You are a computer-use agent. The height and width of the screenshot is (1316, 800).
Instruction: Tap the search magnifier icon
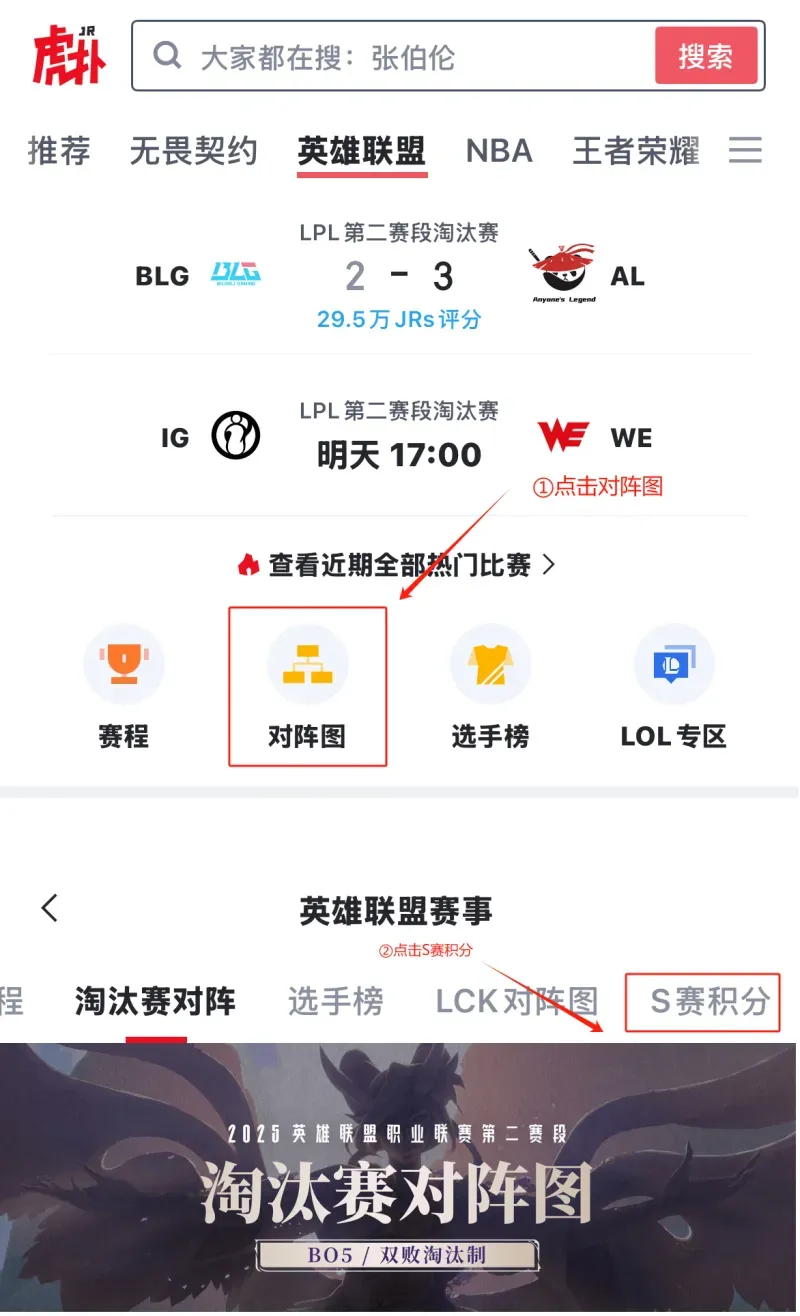167,56
